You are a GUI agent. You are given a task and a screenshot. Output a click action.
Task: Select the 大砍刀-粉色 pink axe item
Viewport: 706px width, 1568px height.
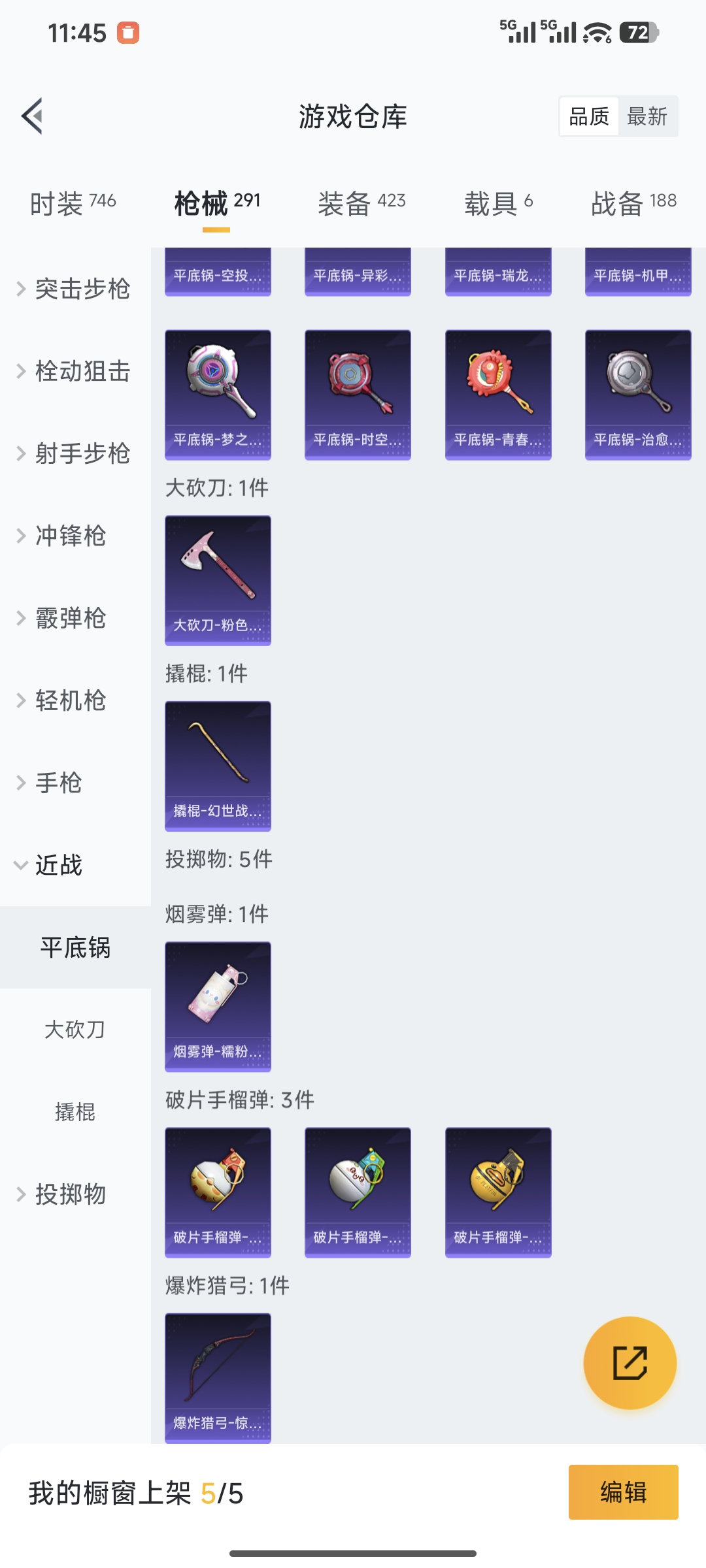coord(218,580)
